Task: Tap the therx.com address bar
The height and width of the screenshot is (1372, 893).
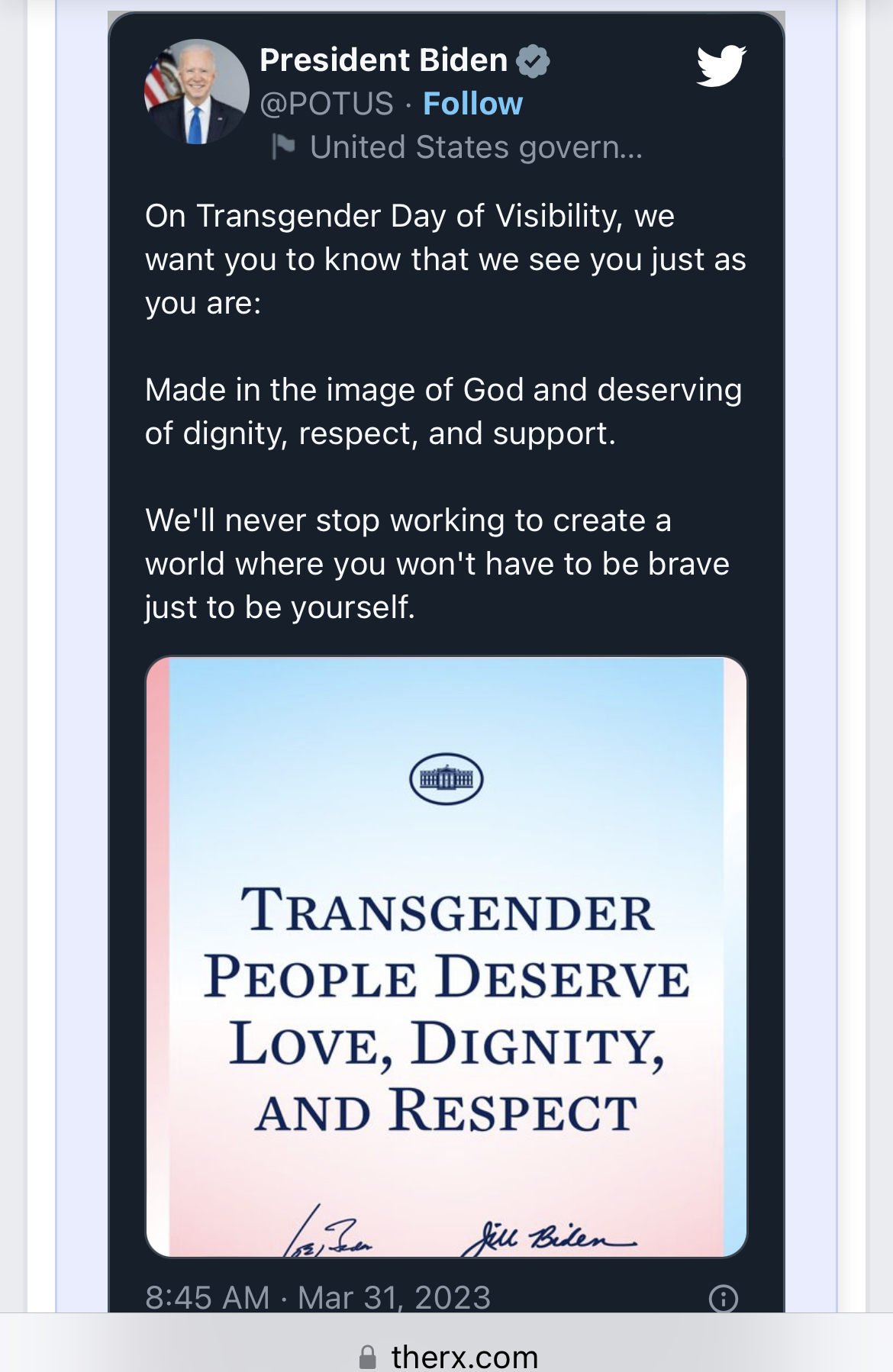Action: tap(449, 1356)
